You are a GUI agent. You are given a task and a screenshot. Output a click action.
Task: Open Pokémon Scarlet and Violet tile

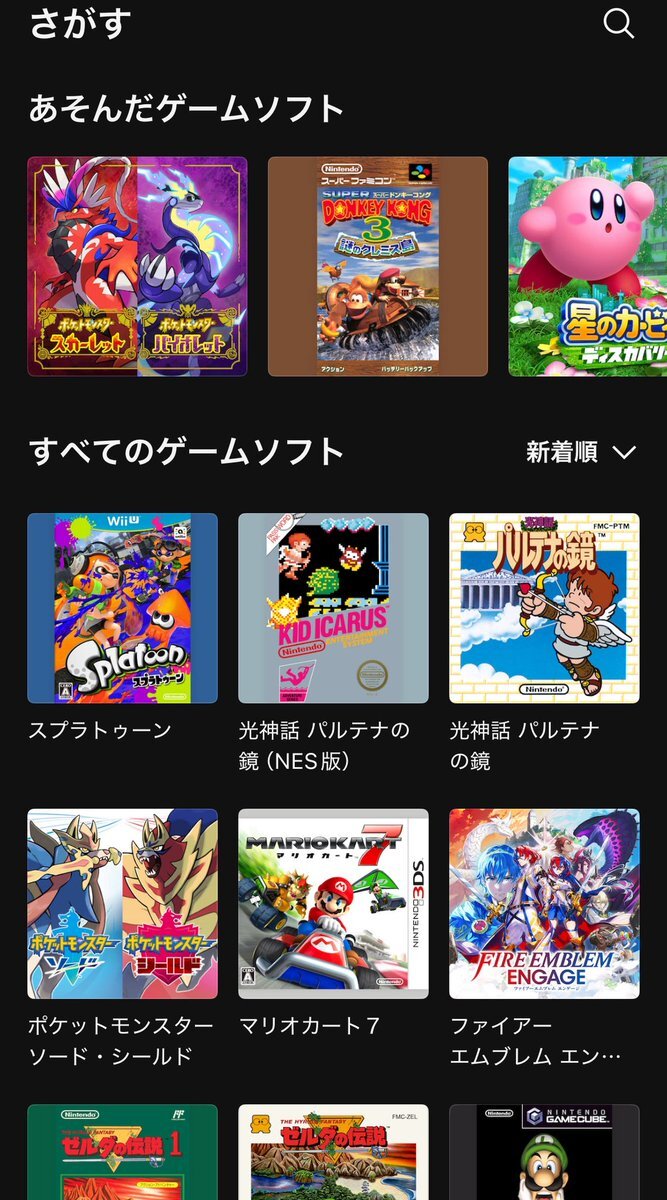point(137,266)
